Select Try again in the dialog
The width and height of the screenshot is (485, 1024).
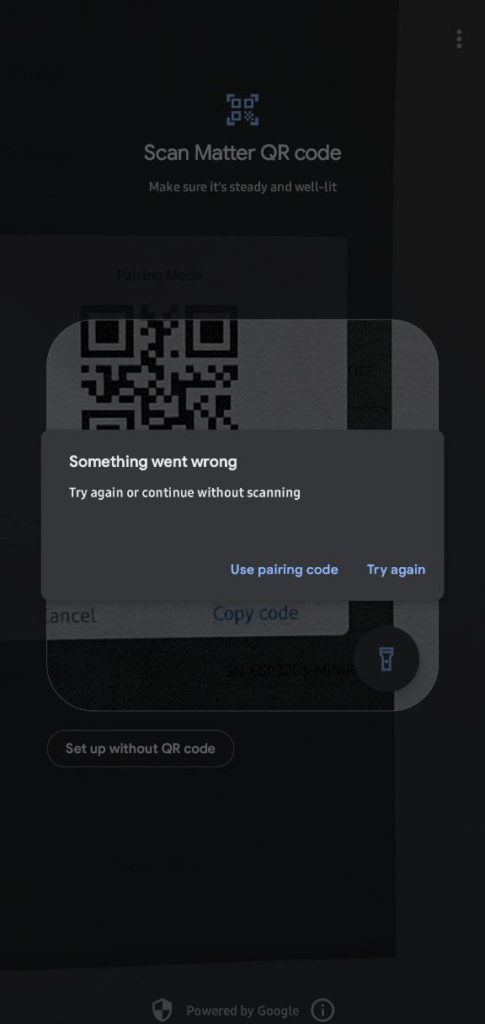click(x=396, y=569)
